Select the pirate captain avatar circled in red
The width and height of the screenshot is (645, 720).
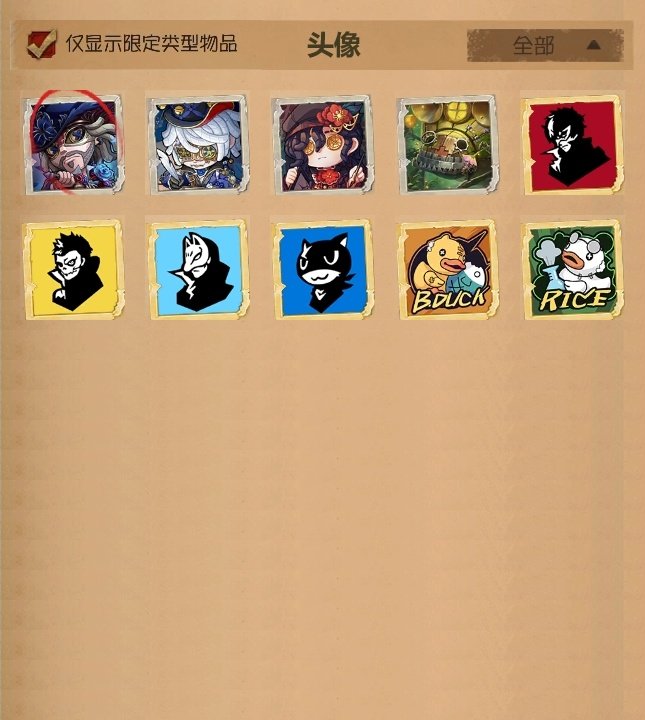point(74,144)
